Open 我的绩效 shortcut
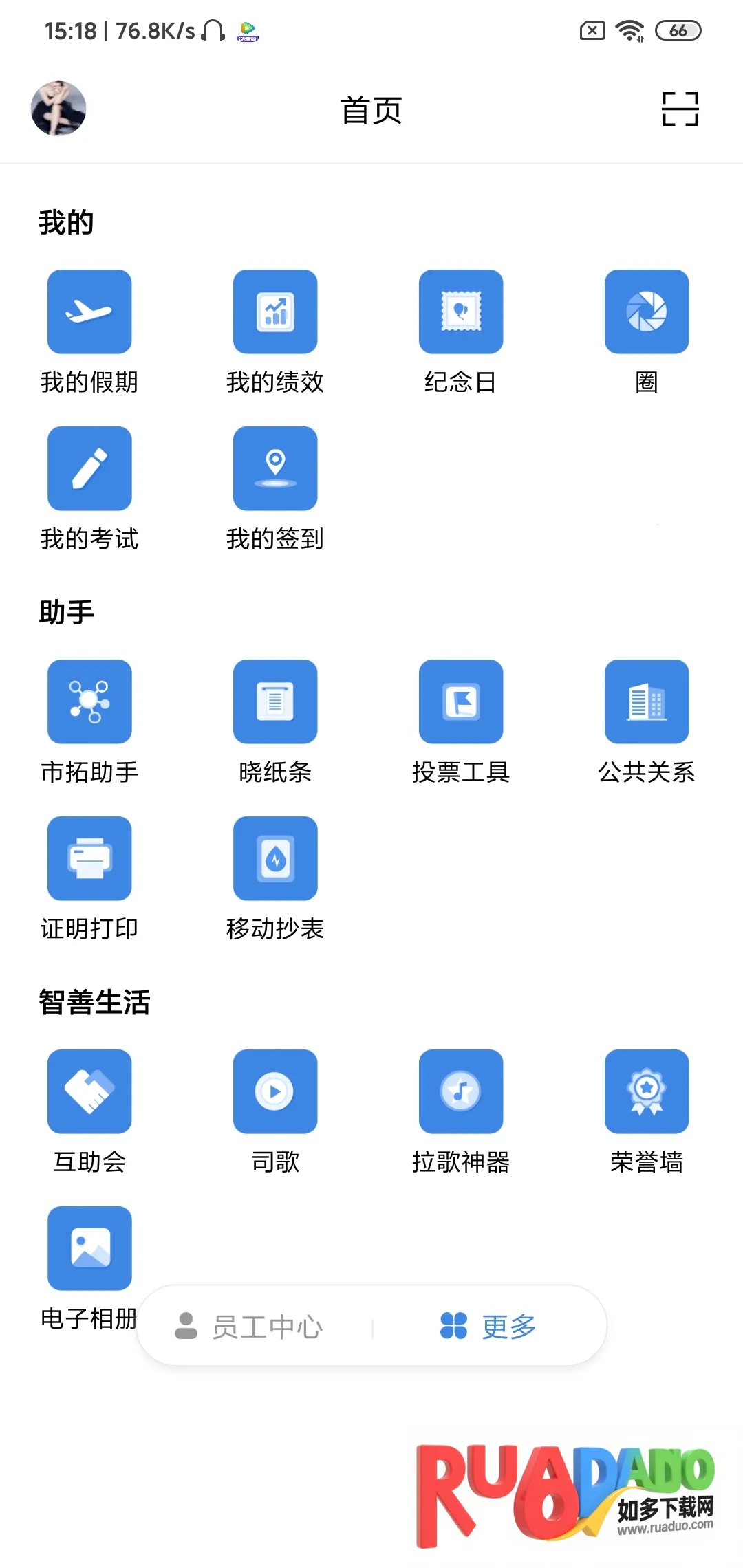The height and width of the screenshot is (1568, 743). coord(275,312)
